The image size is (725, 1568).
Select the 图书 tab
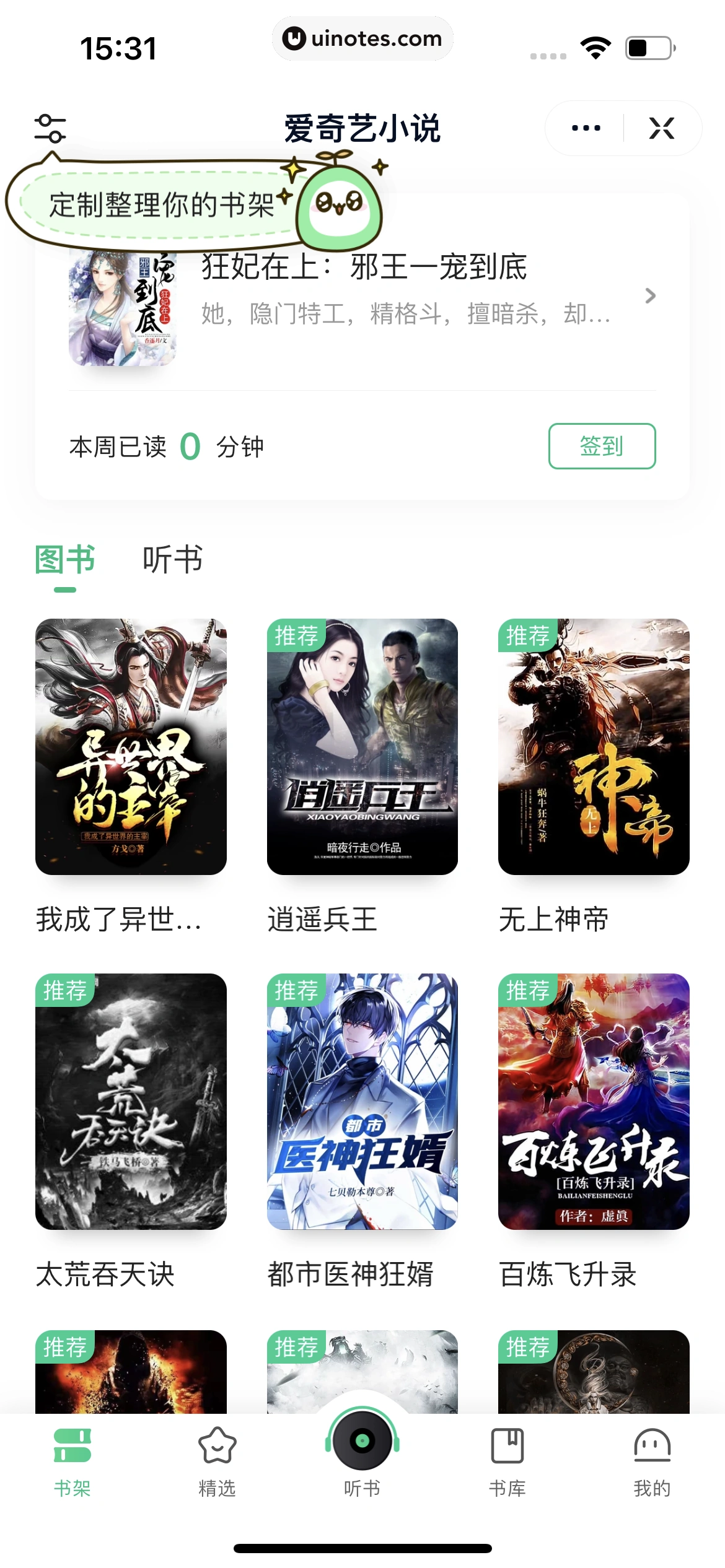coord(64,559)
